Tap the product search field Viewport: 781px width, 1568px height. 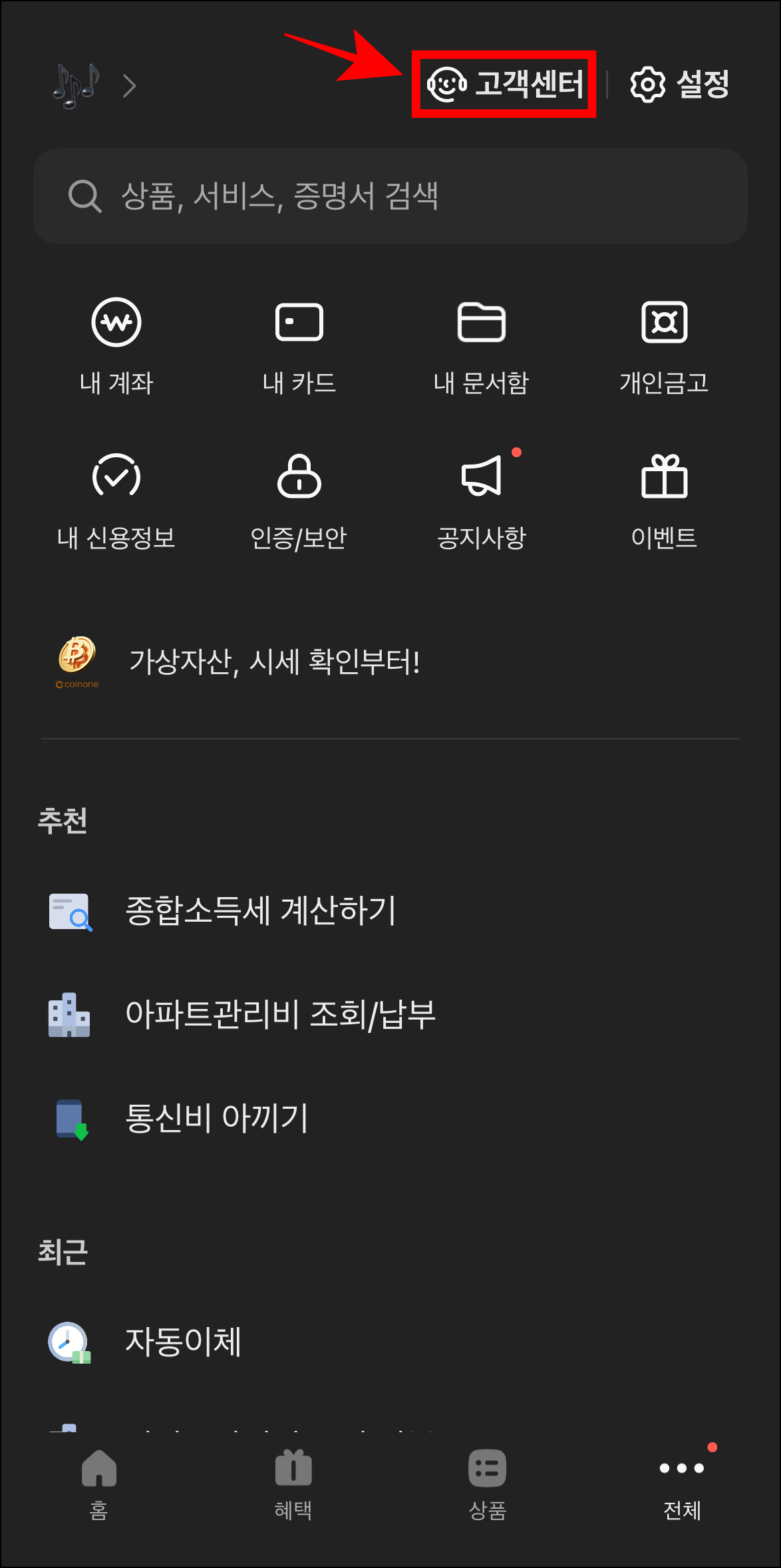(390, 196)
